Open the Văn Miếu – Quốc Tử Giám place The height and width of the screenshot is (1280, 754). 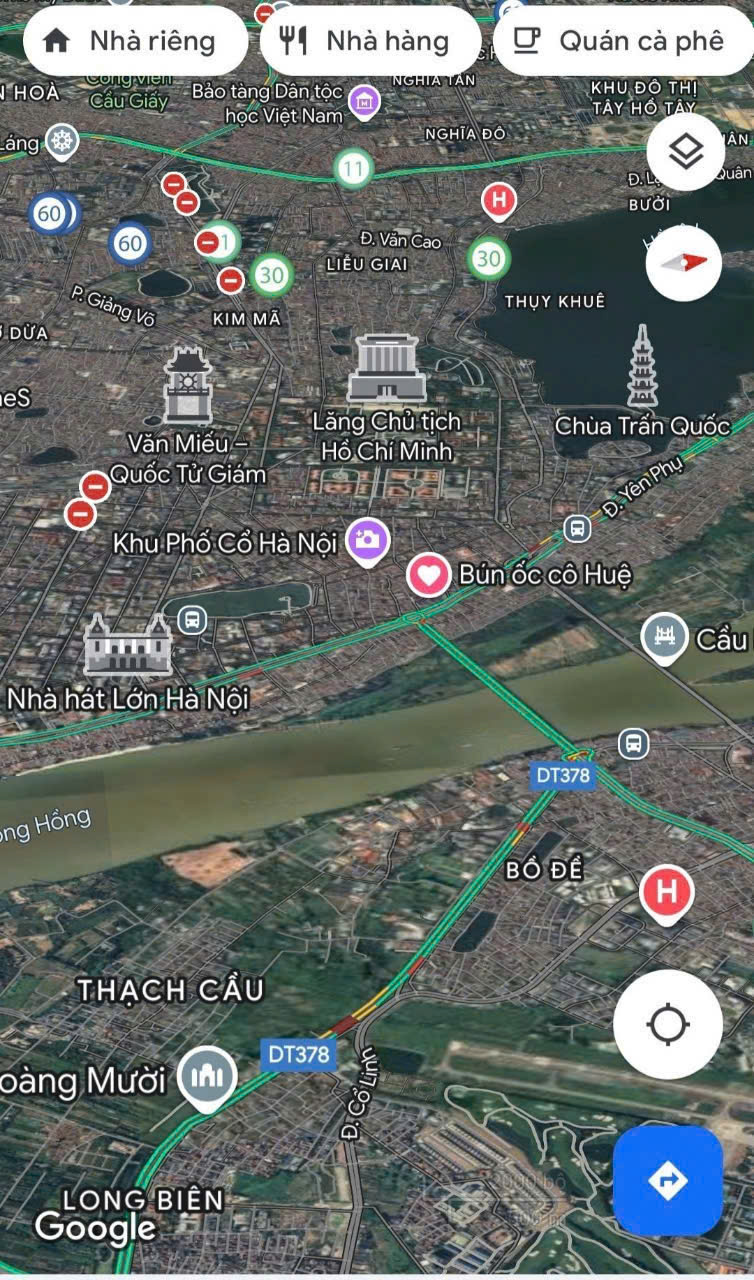point(187,385)
